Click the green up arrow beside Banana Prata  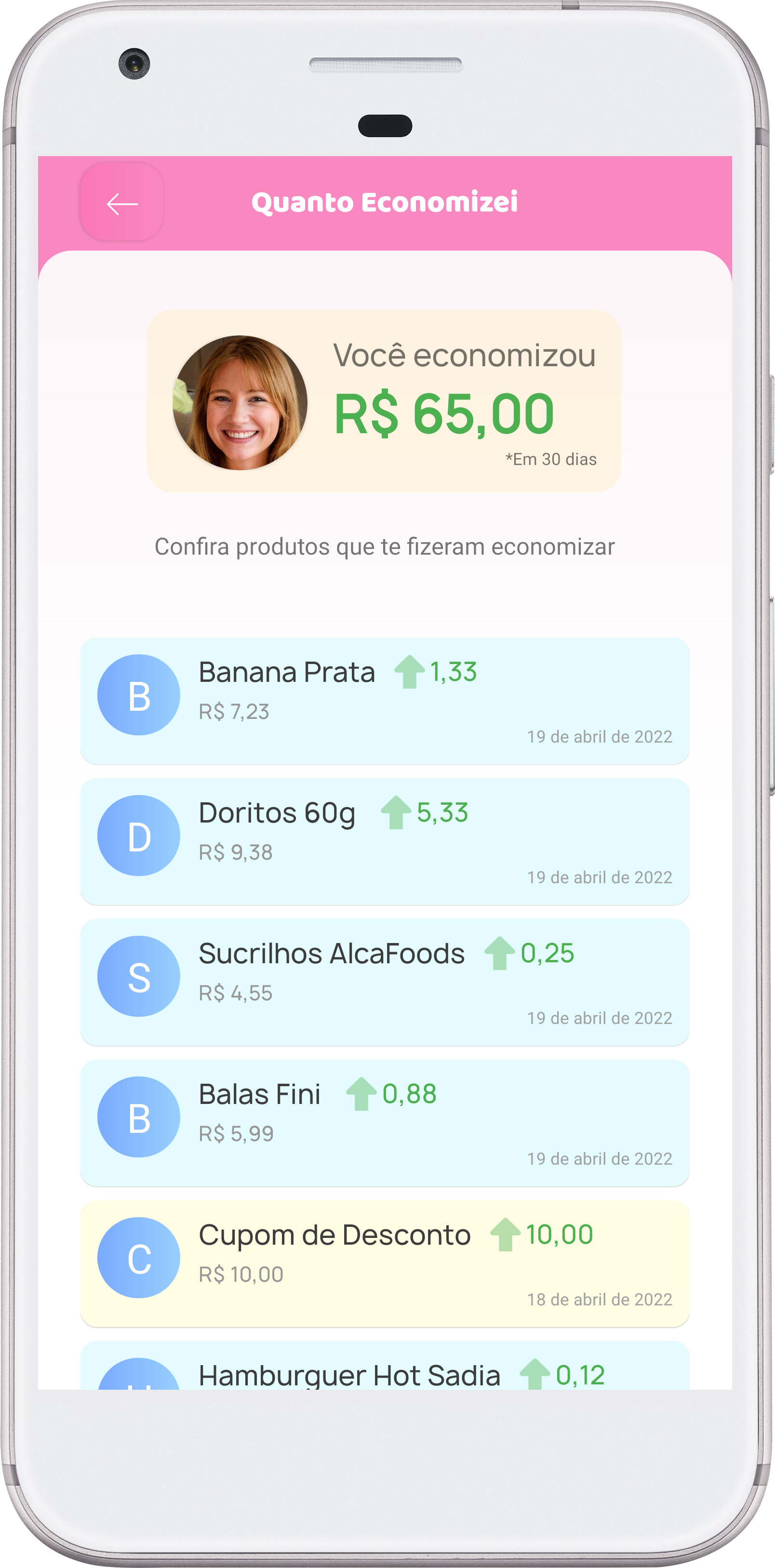pos(409,673)
